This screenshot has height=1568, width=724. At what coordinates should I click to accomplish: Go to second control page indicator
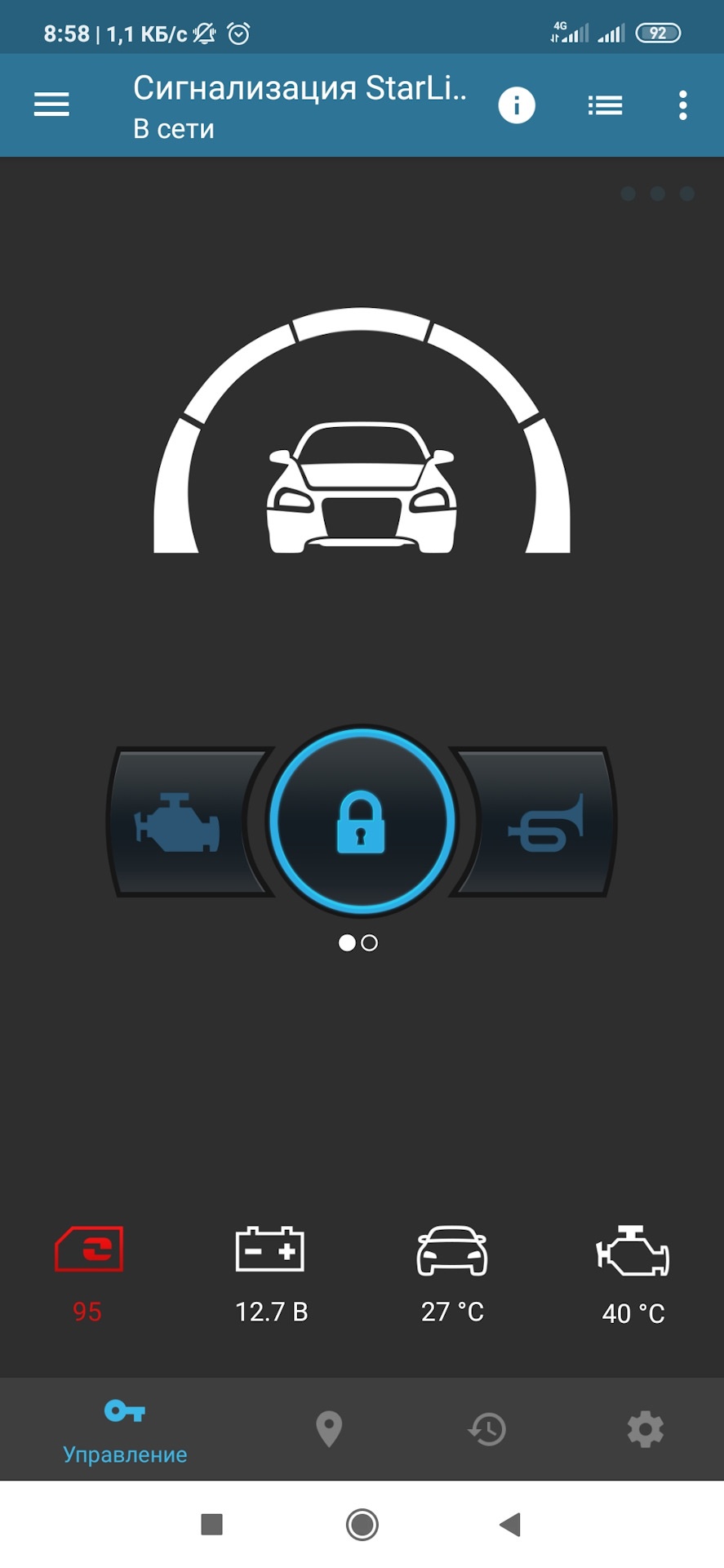click(x=370, y=943)
